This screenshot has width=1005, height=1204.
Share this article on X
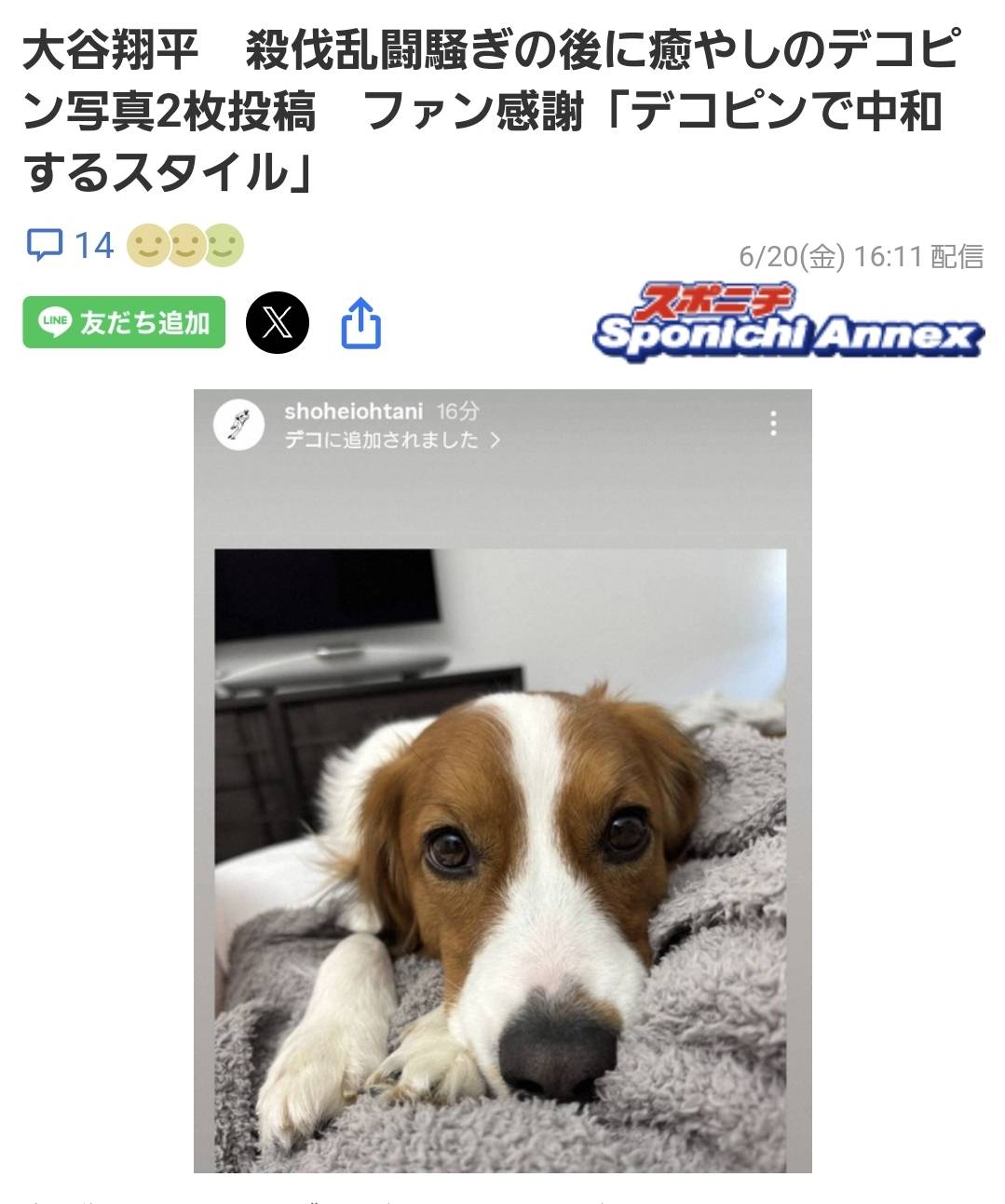coord(278,322)
